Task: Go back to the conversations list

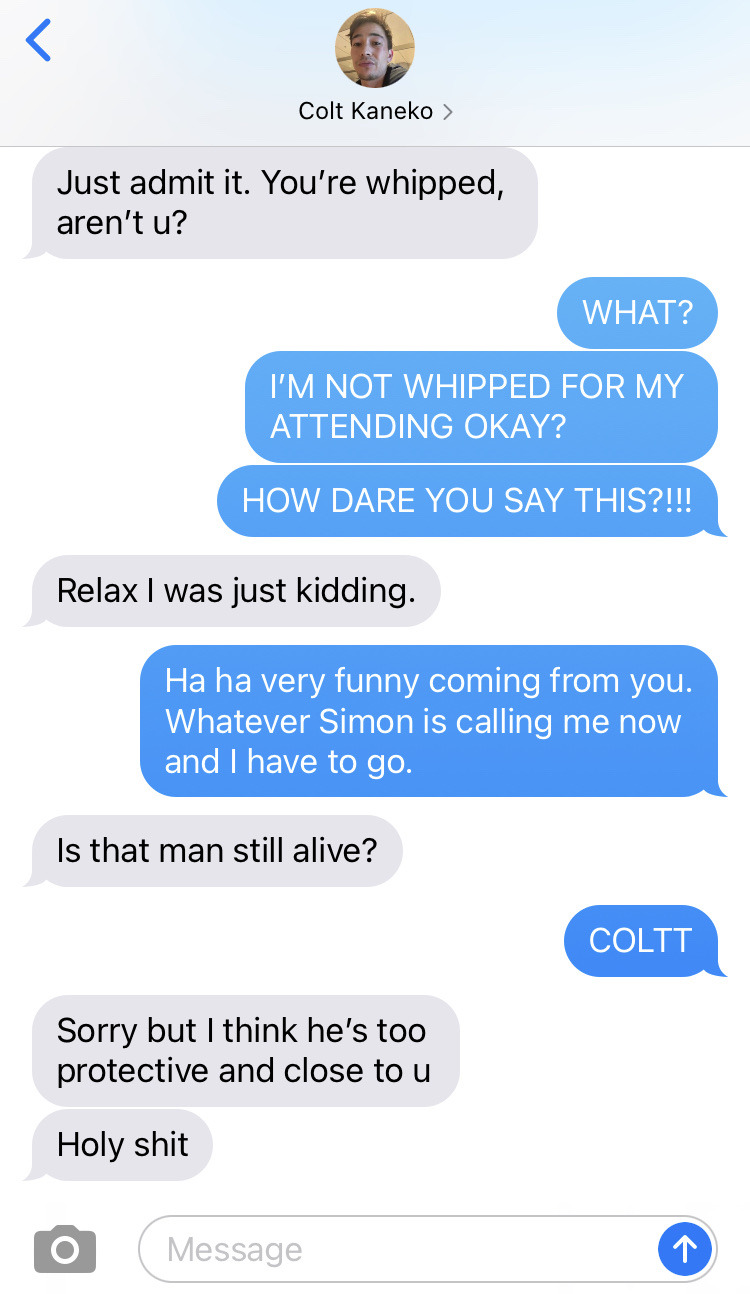Action: [38, 41]
